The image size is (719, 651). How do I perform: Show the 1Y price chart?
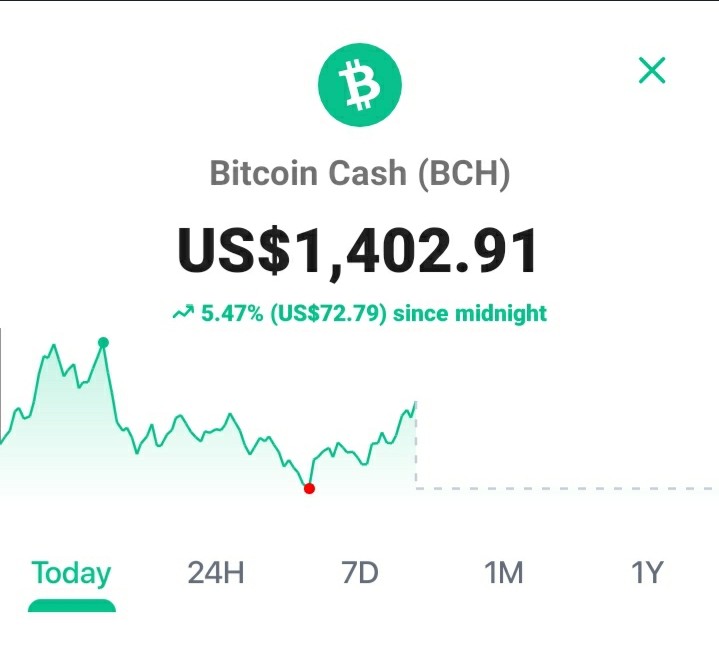(647, 573)
